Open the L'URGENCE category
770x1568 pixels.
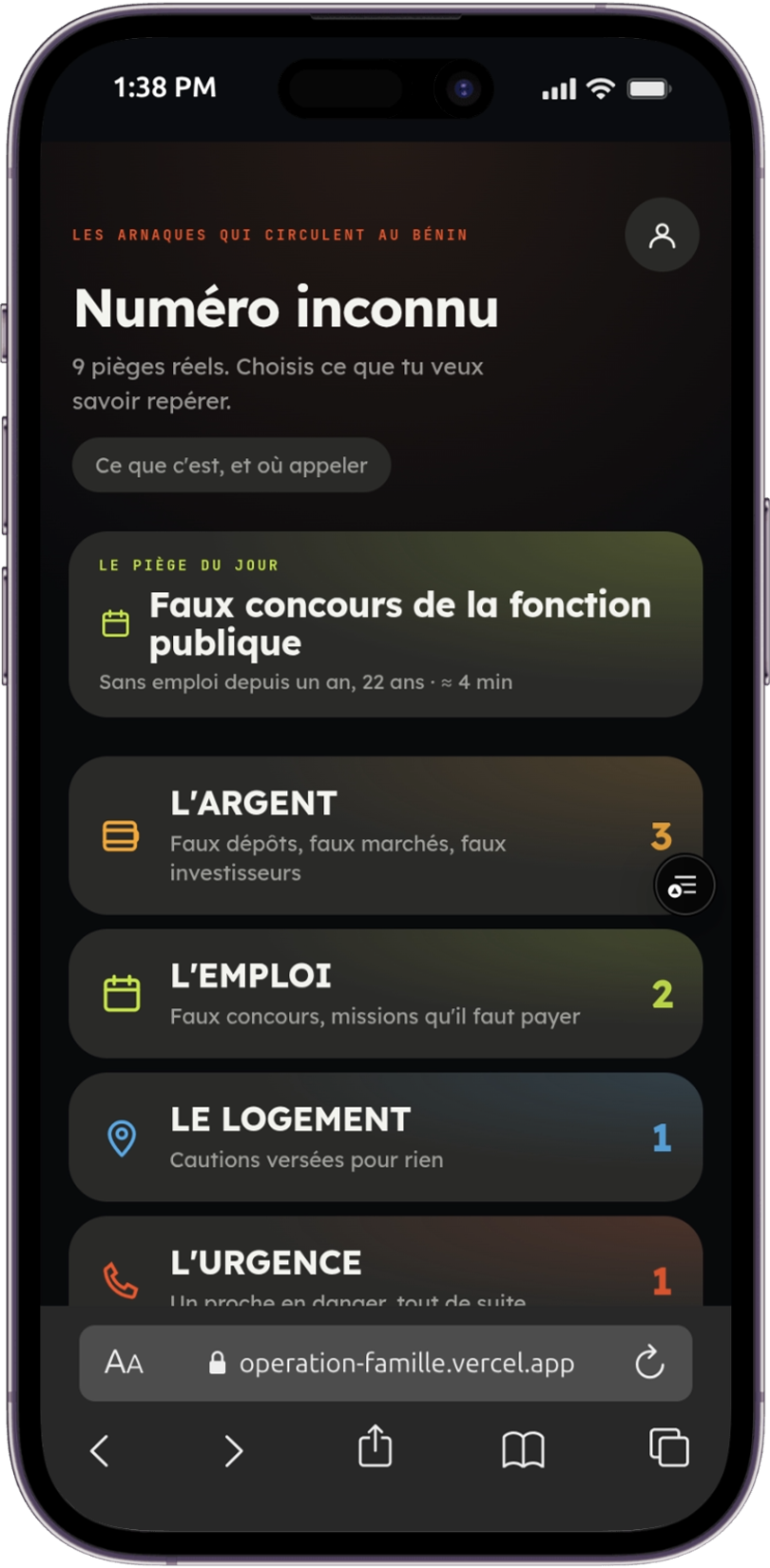pos(386,1261)
